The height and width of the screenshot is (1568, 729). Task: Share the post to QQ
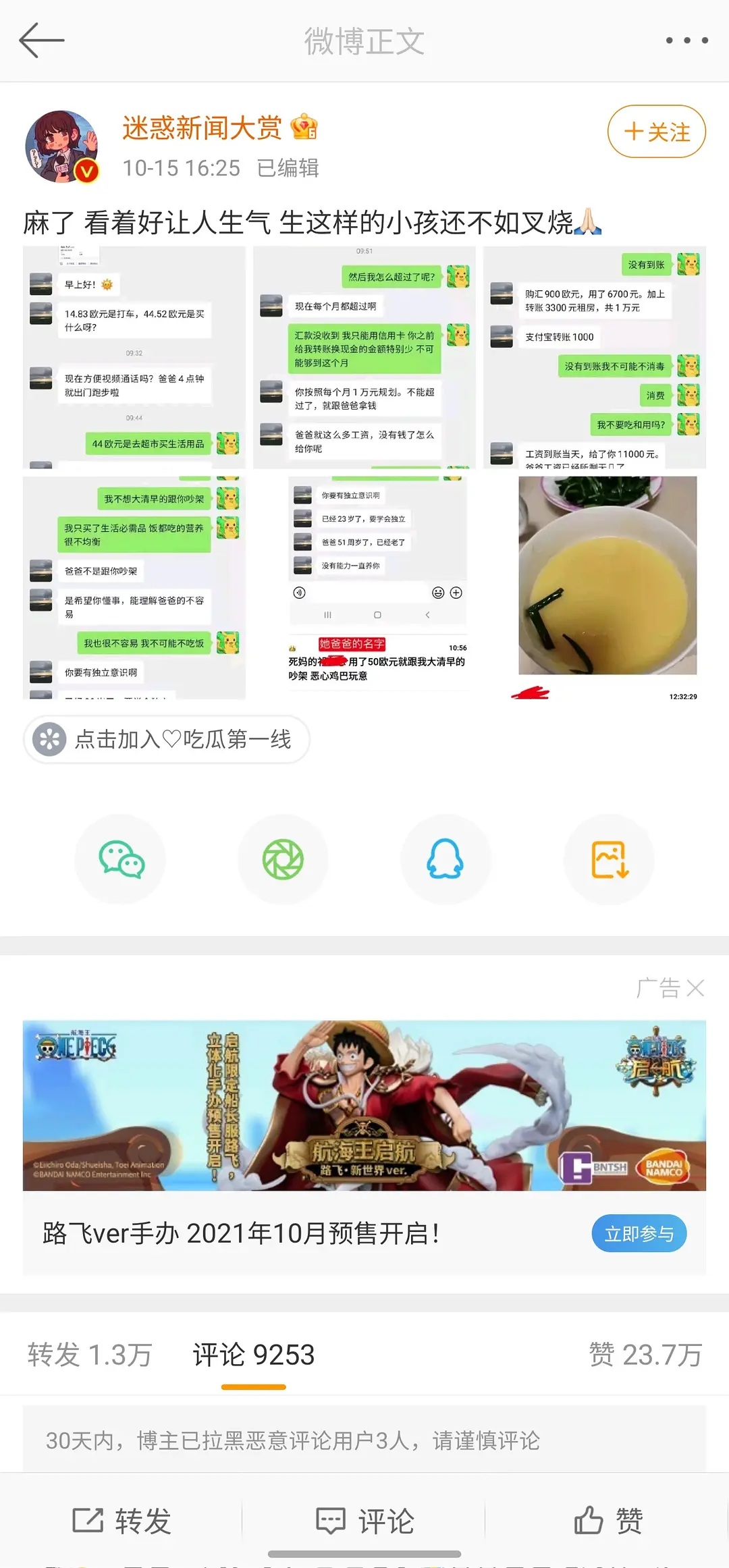(446, 859)
